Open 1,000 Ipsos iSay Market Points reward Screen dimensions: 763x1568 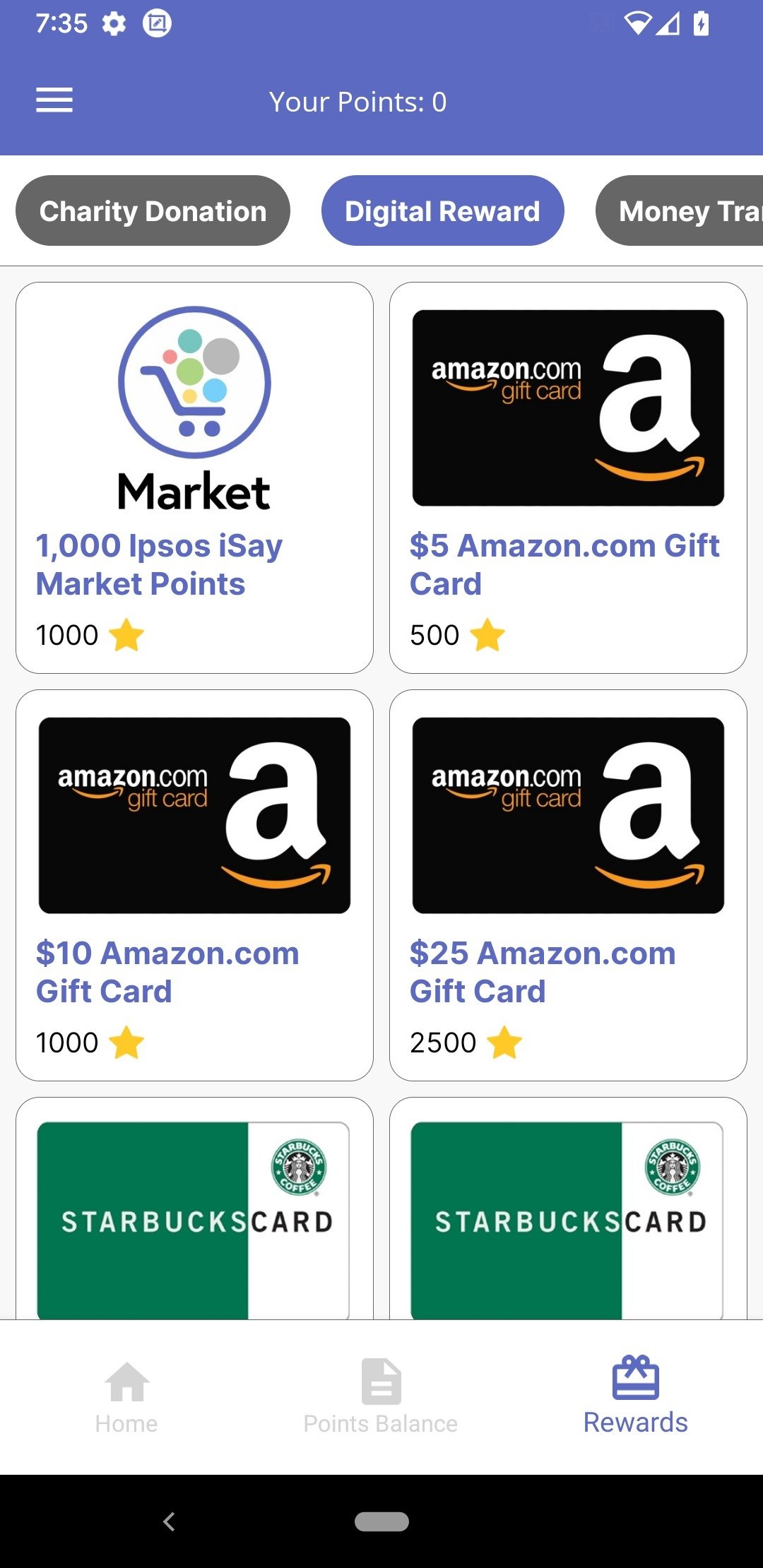coord(194,477)
